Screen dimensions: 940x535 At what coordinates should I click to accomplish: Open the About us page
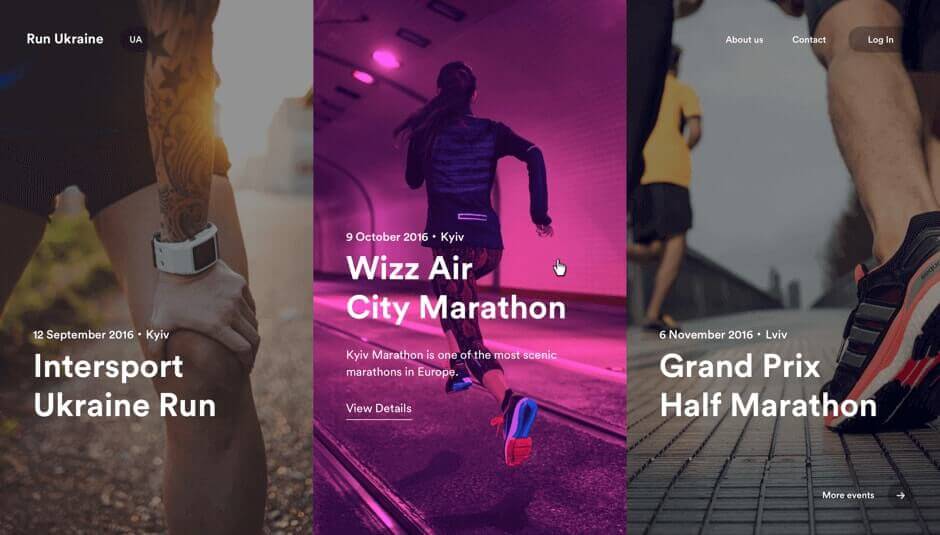click(744, 40)
